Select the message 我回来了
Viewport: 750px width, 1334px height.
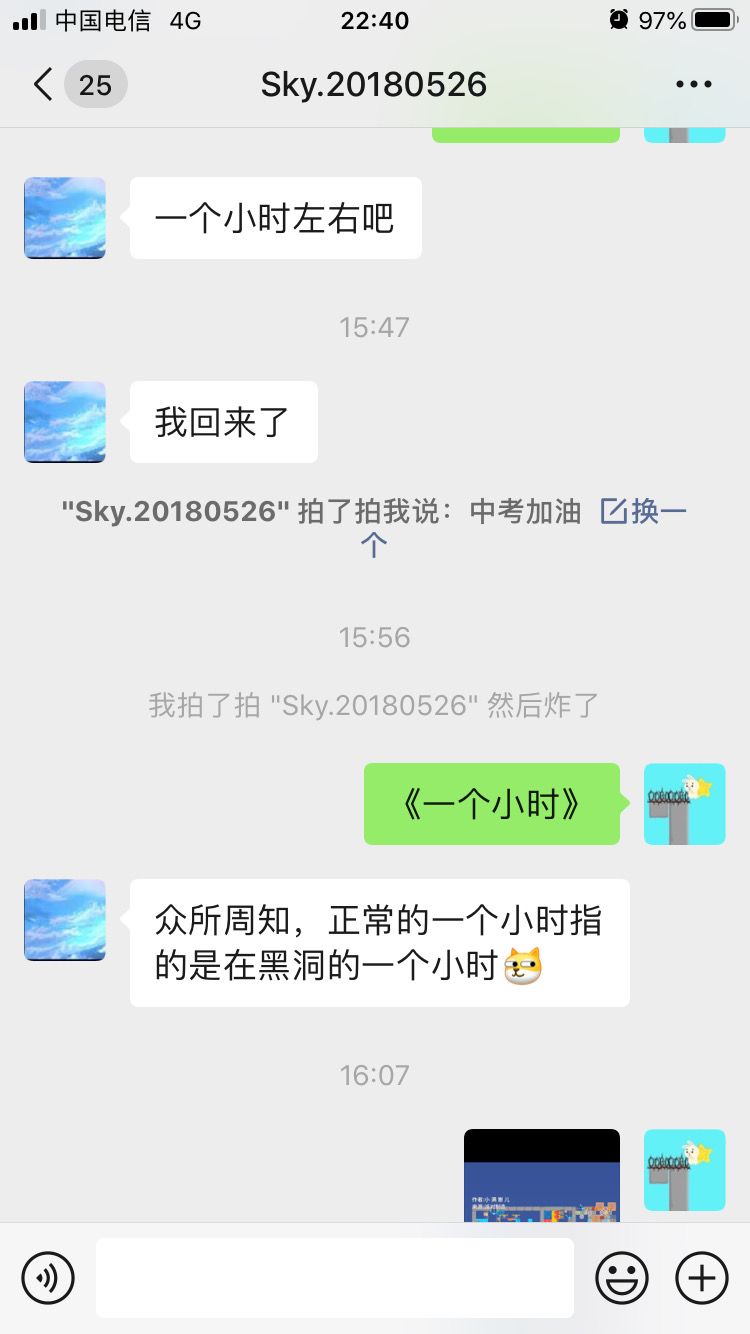pyautogui.click(x=223, y=422)
